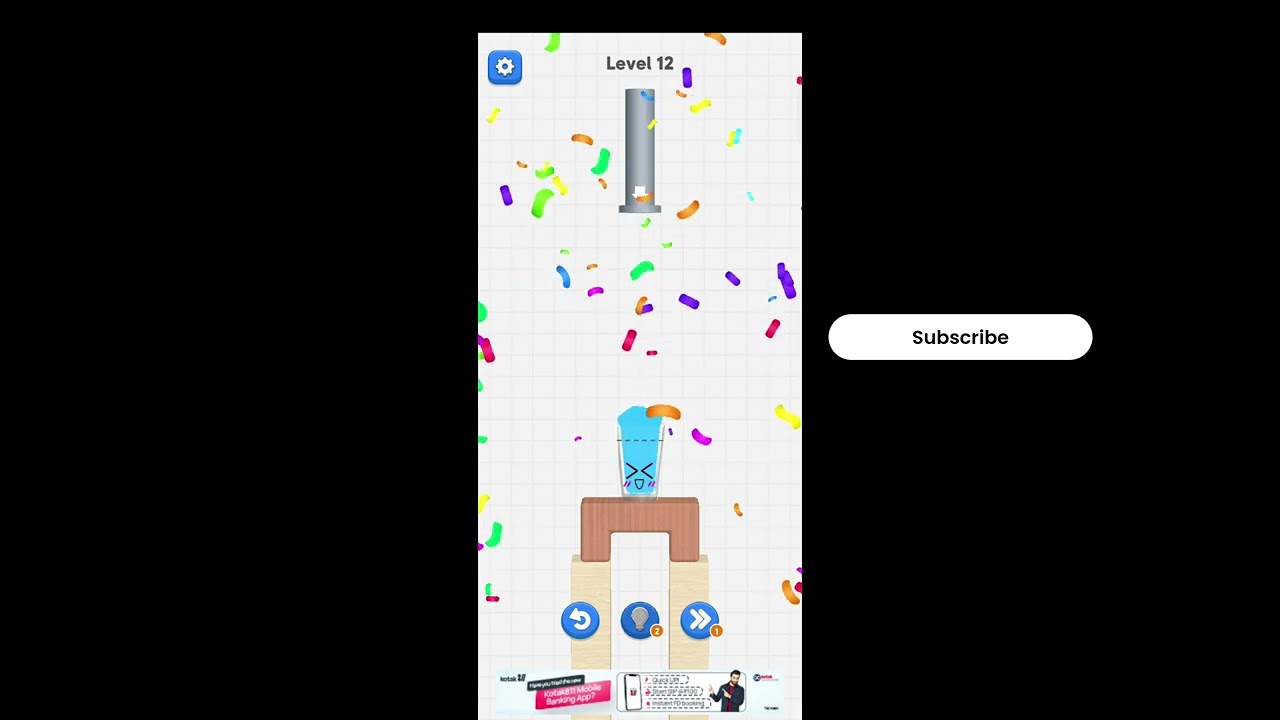Viewport: 1280px width, 720px height.
Task: Skip the level with the fast-forward button
Action: pos(699,620)
